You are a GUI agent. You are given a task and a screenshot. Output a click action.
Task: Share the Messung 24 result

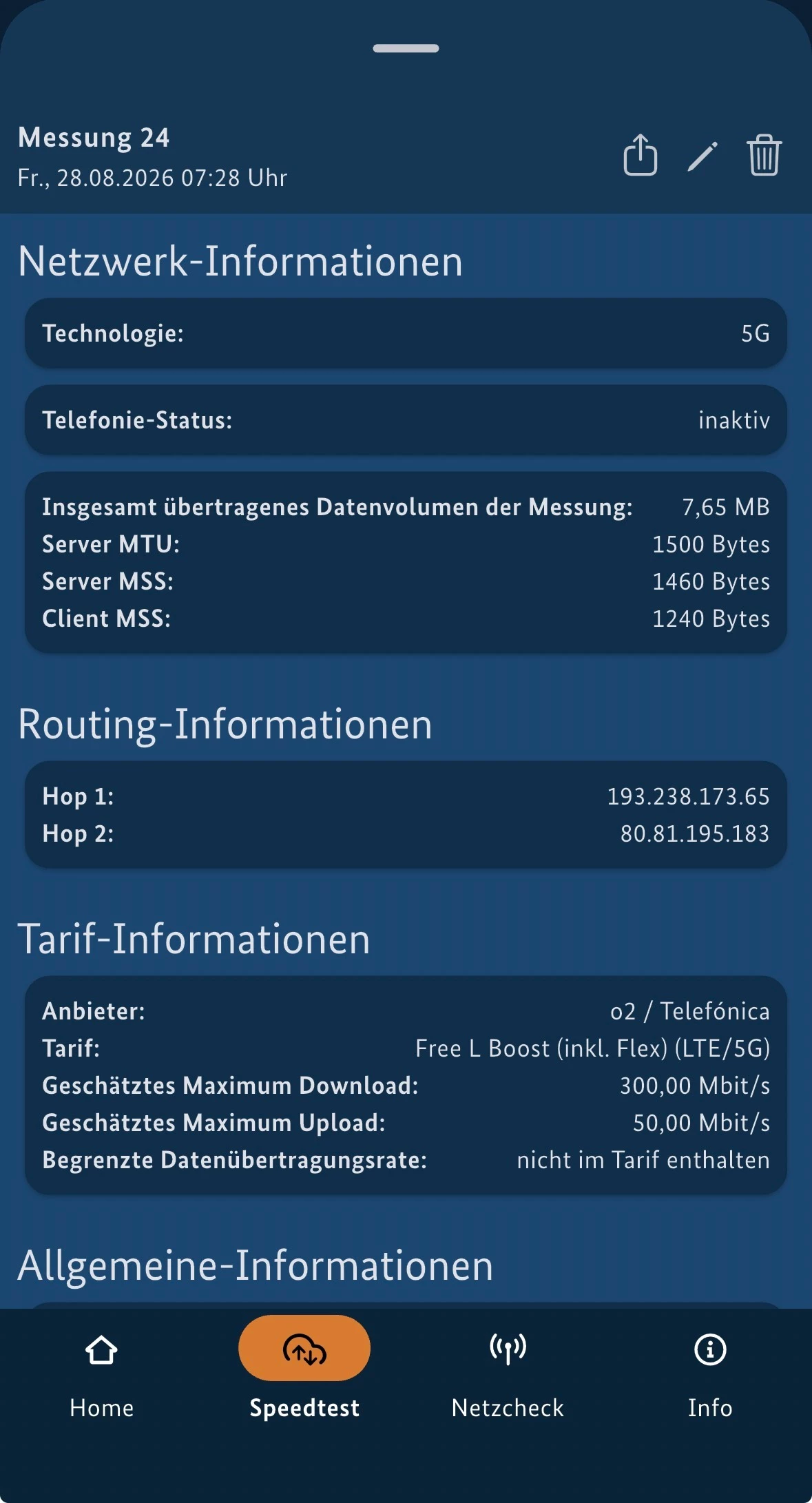tap(640, 155)
